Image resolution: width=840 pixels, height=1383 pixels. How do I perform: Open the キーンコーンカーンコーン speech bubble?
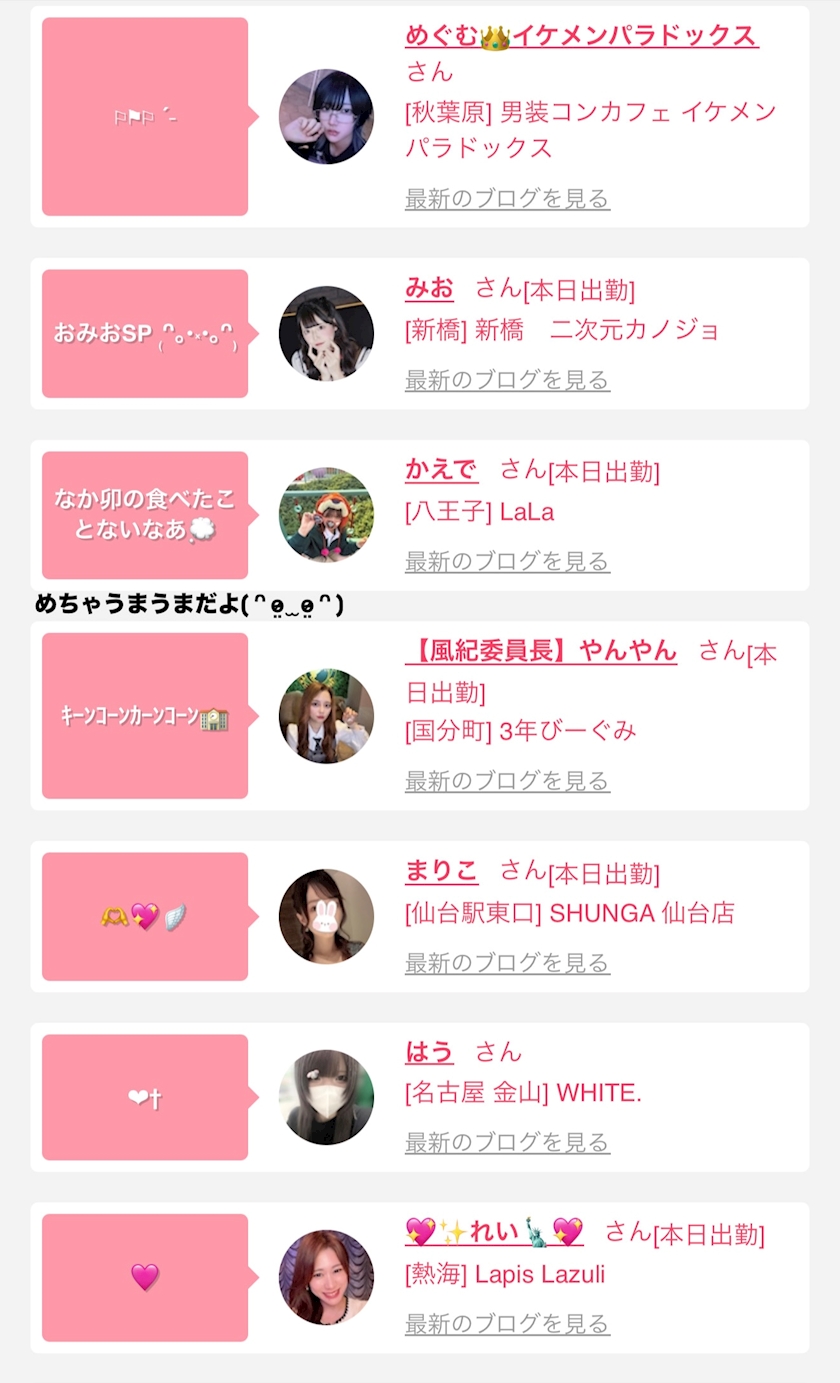pos(145,716)
